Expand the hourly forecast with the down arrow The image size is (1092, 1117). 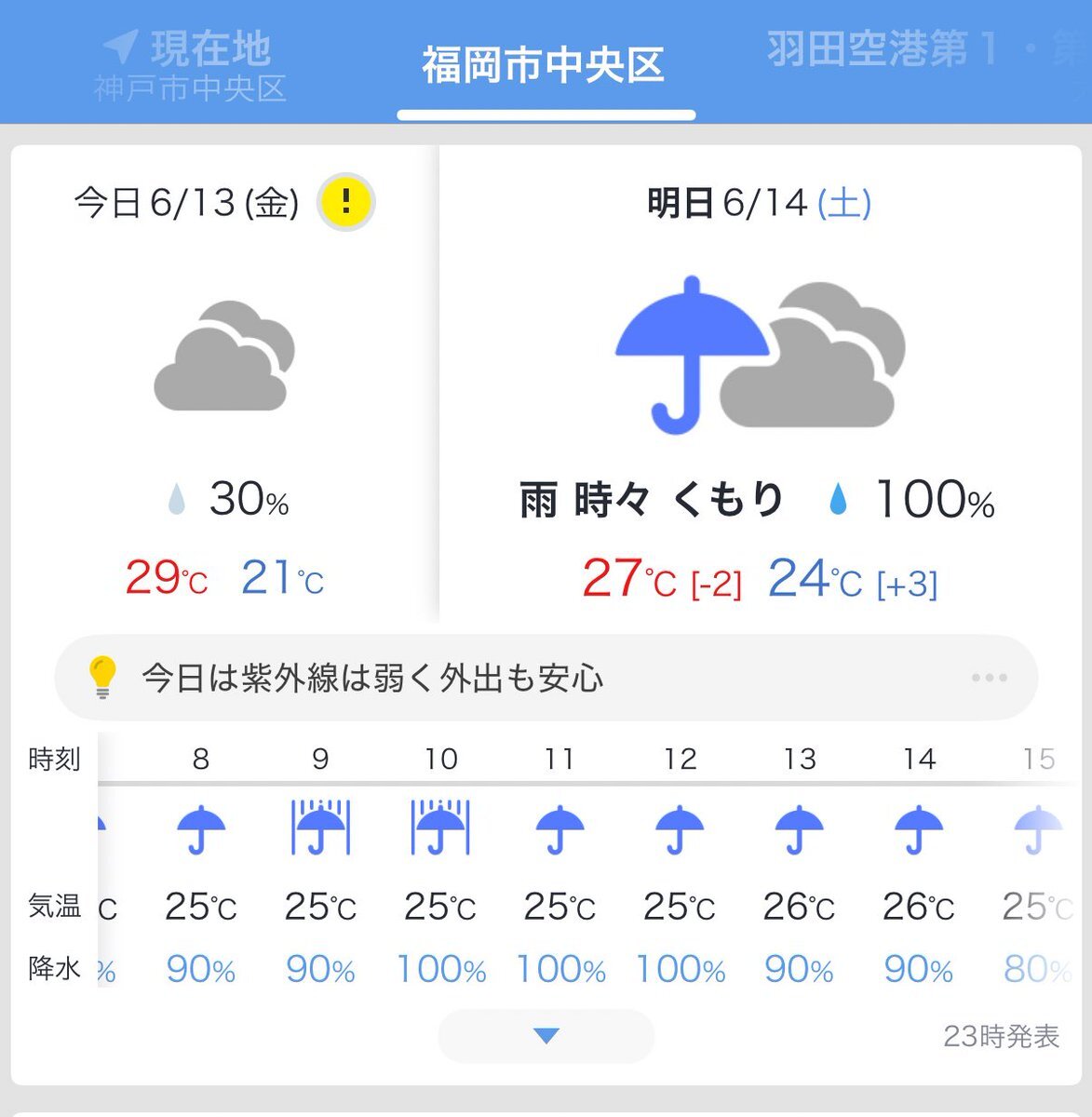pos(546,1036)
